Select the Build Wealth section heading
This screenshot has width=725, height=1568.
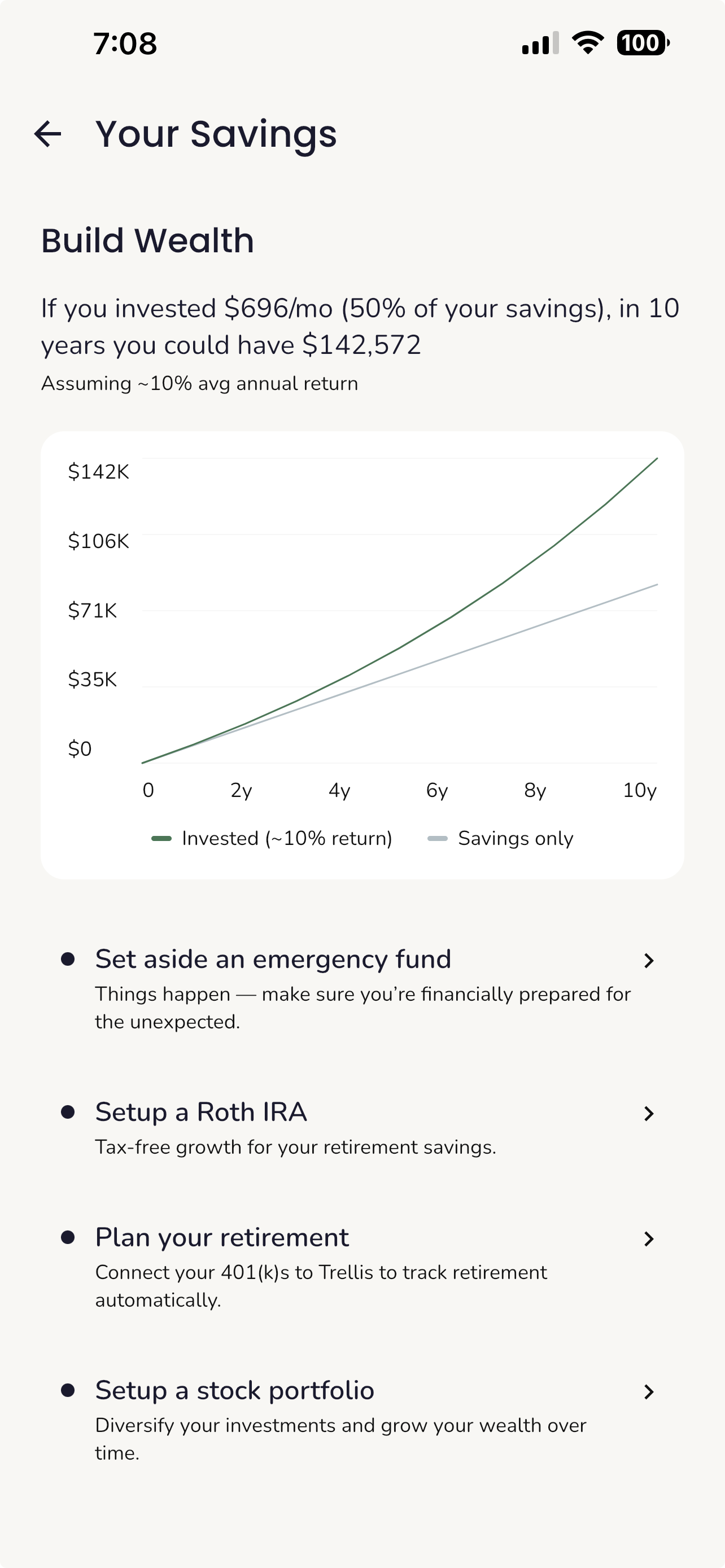147,240
